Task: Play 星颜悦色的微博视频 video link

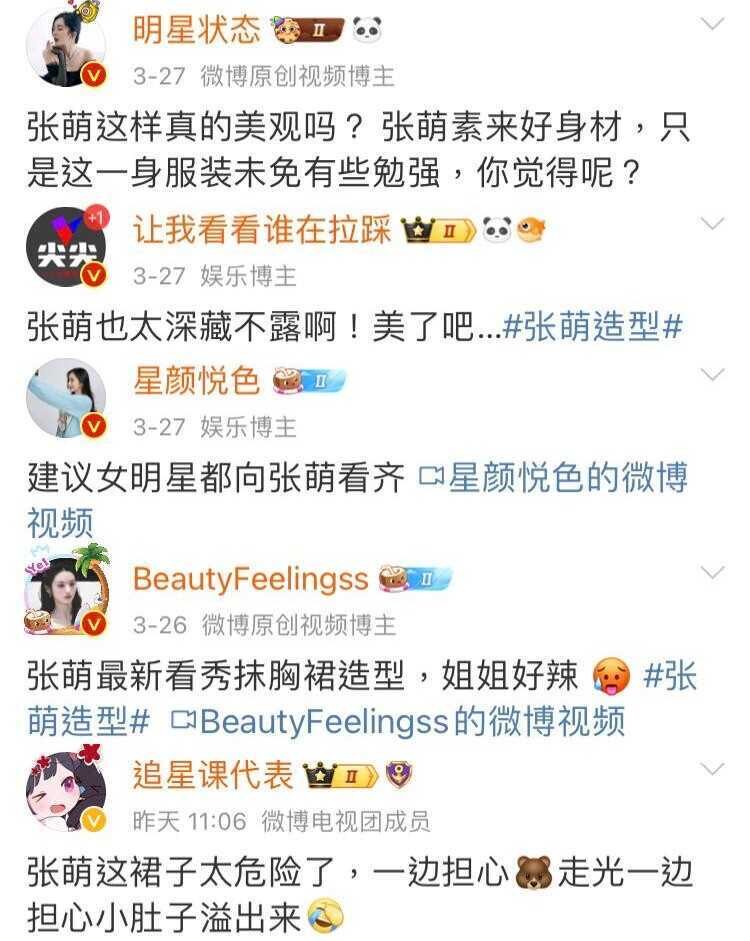Action: point(553,478)
